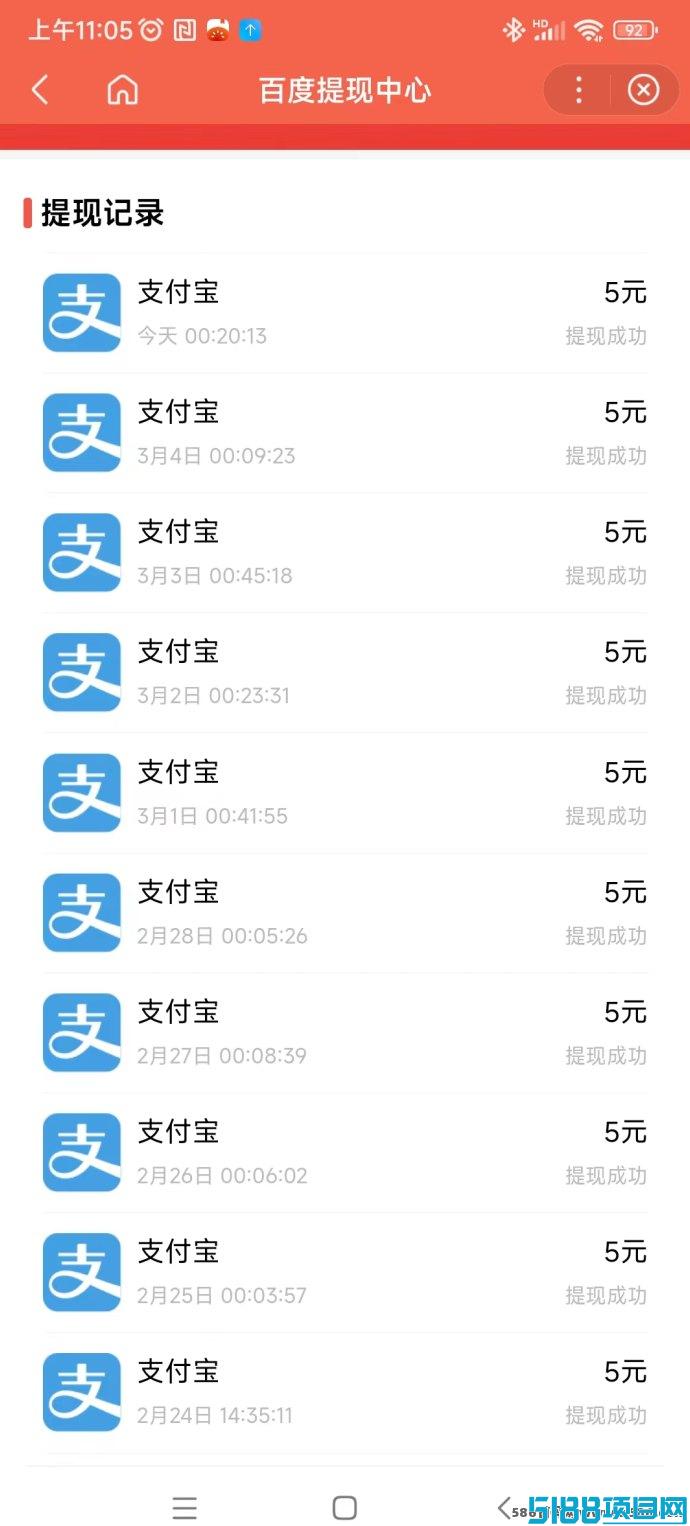Tap the system home square button

click(345, 1508)
